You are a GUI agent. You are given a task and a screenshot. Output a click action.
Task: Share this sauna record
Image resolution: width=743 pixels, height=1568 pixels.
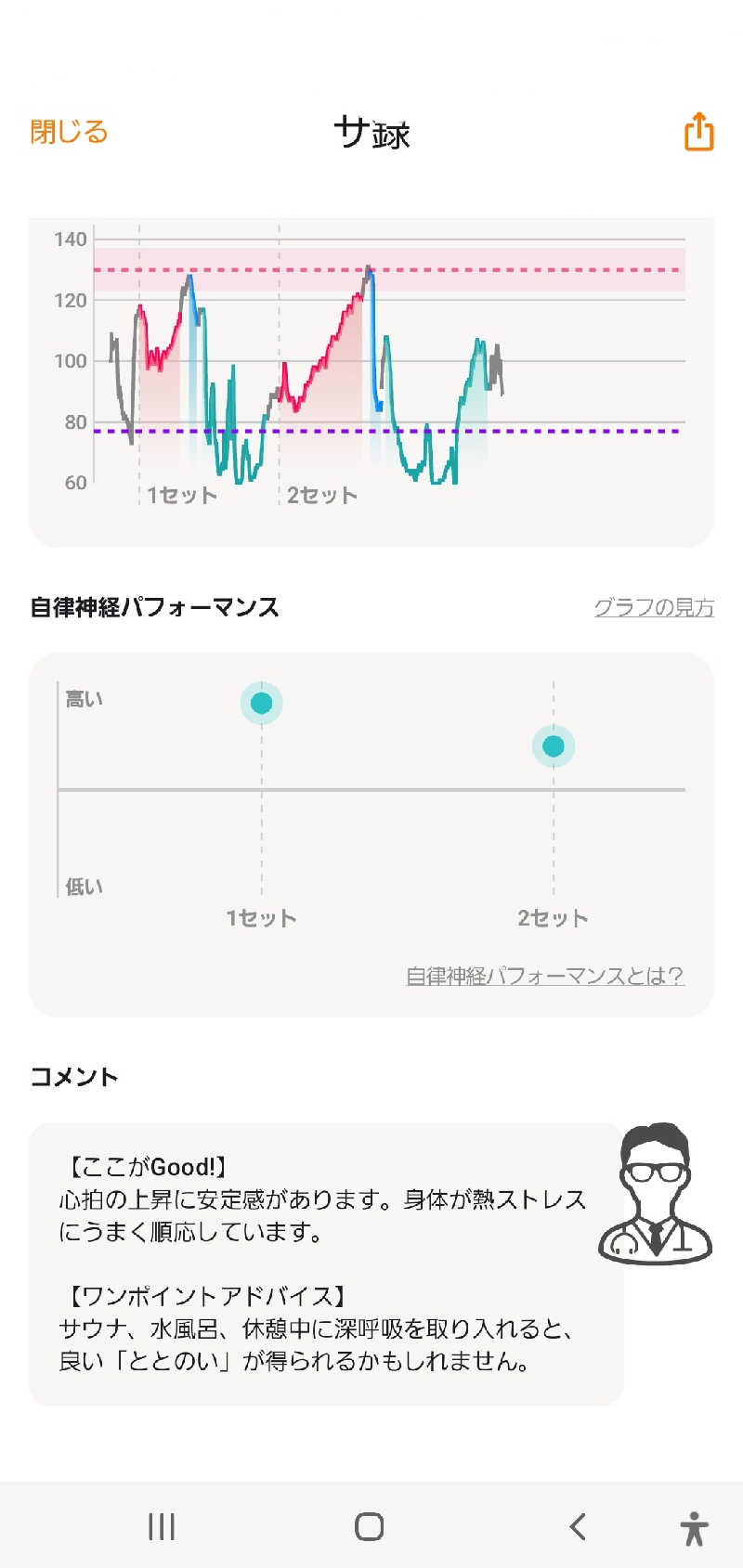pyautogui.click(x=698, y=132)
